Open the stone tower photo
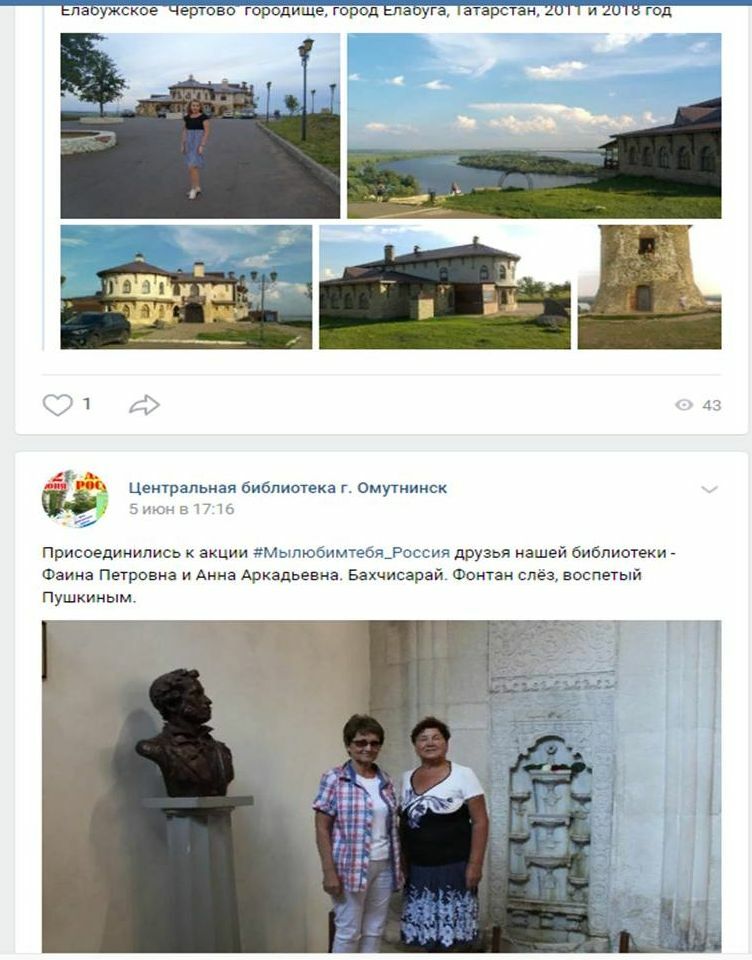Screen dimensions: 752x960 (648, 287)
